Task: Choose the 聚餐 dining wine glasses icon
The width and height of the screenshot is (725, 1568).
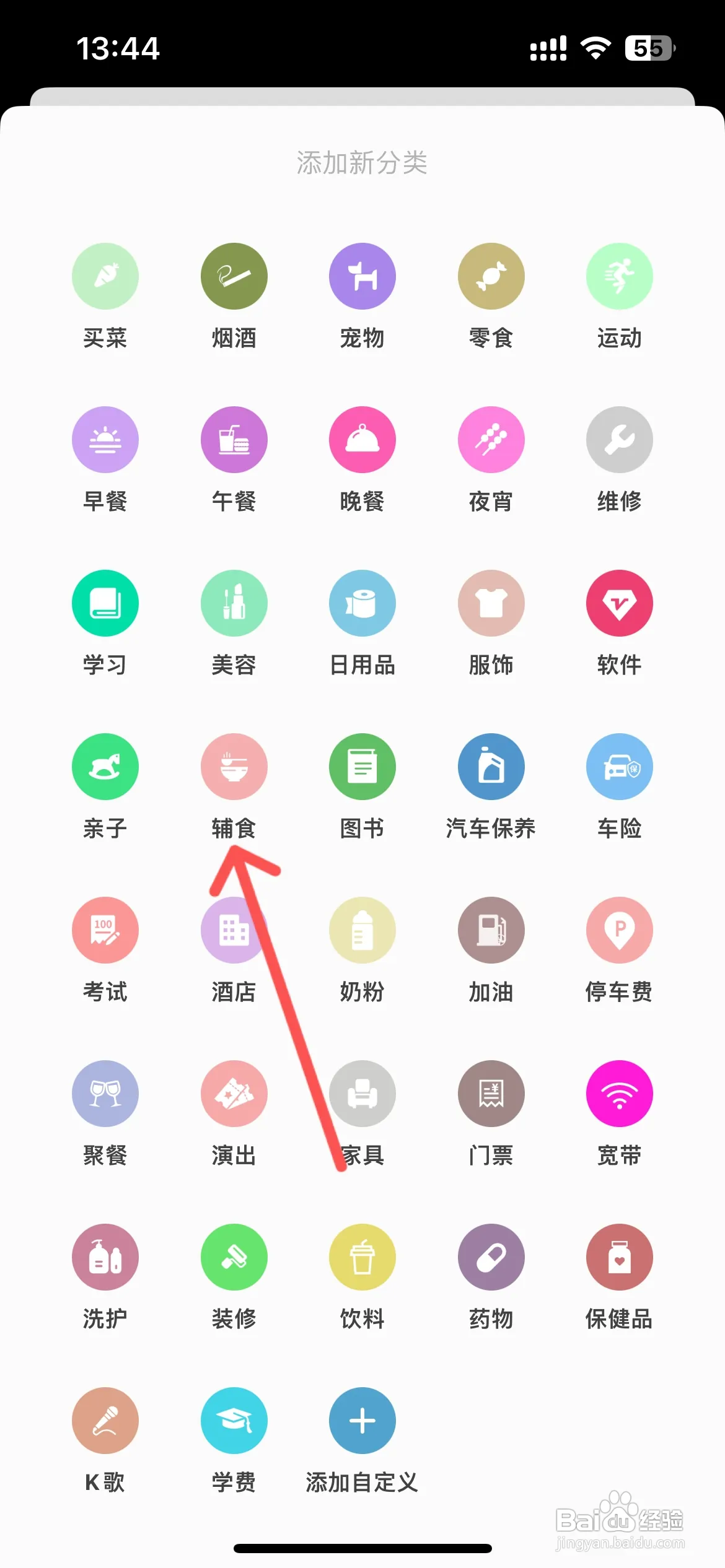Action: click(105, 1094)
